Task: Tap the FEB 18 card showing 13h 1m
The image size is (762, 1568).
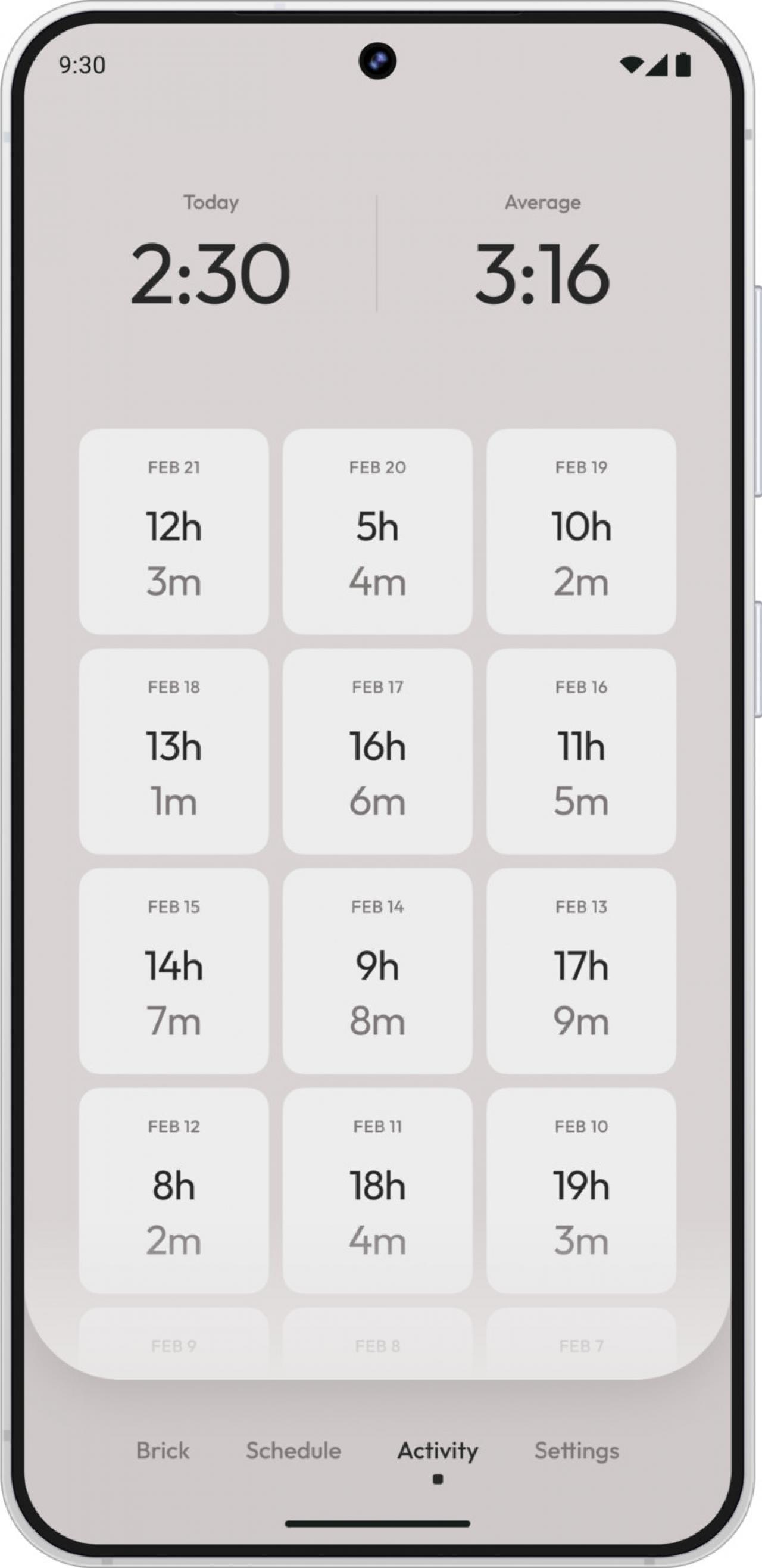Action: (173, 750)
